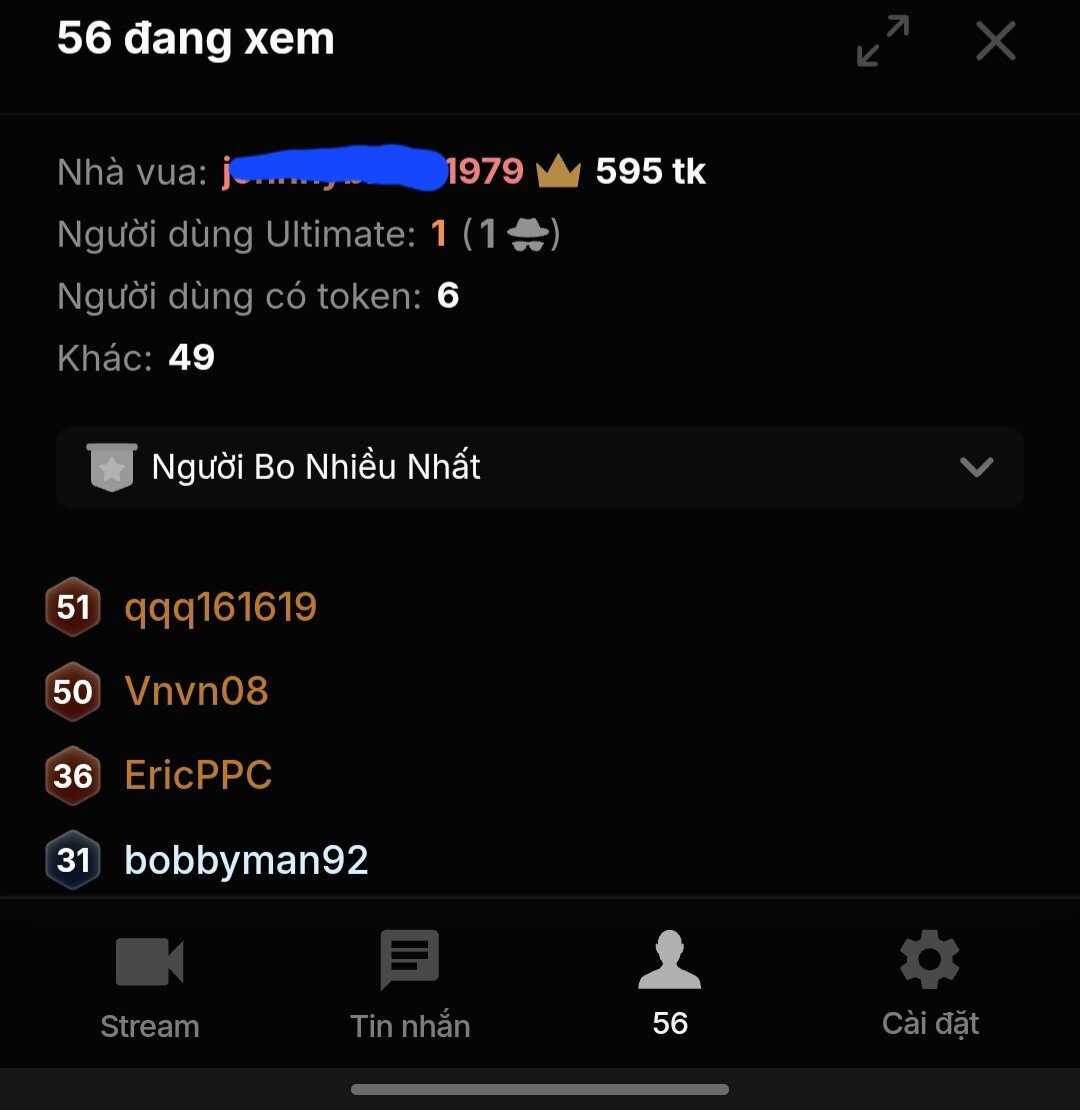Switch to the Stream tab
This screenshot has height=1110, width=1080.
150,984
